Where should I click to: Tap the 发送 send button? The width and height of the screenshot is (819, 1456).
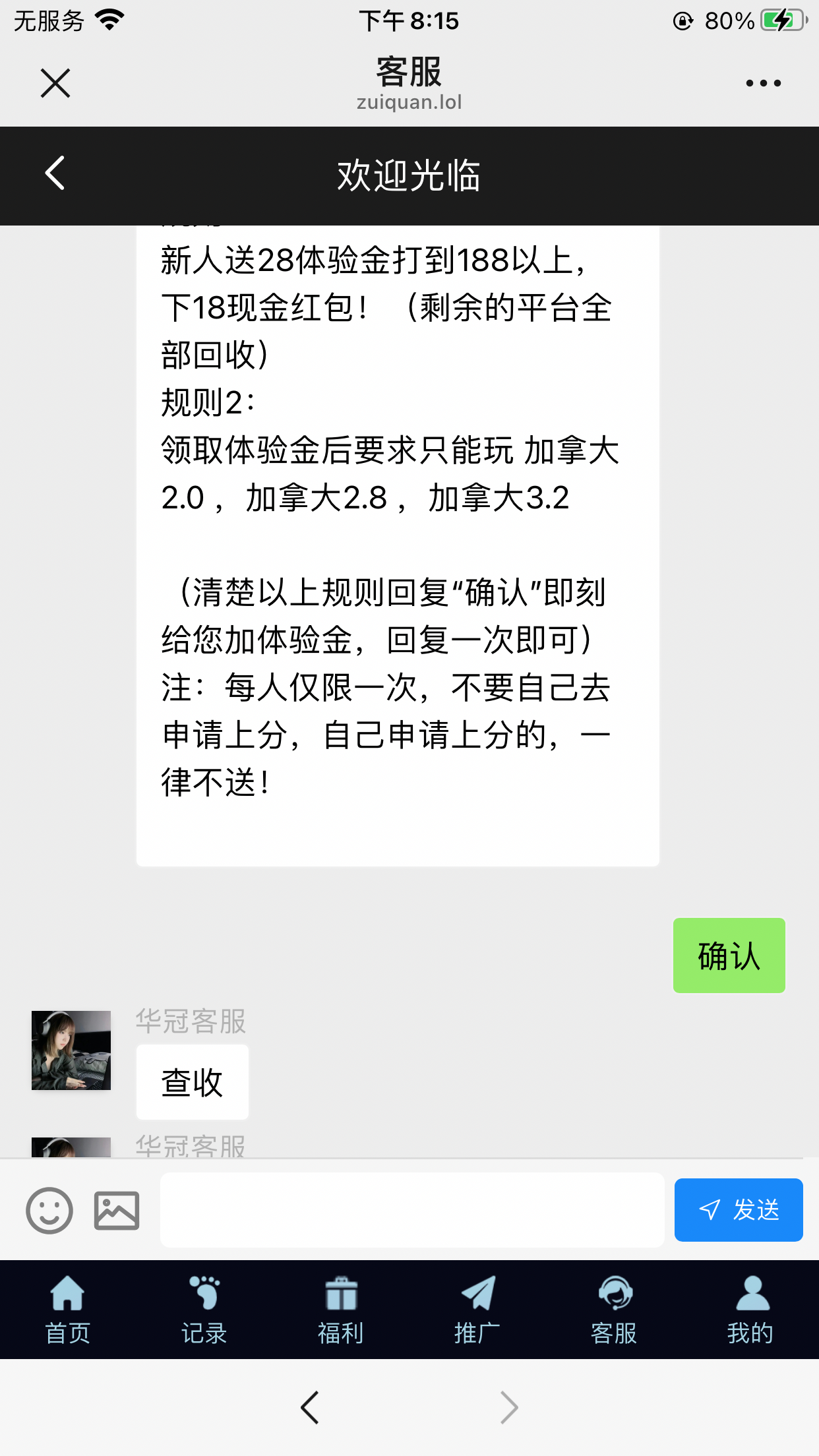[738, 1210]
